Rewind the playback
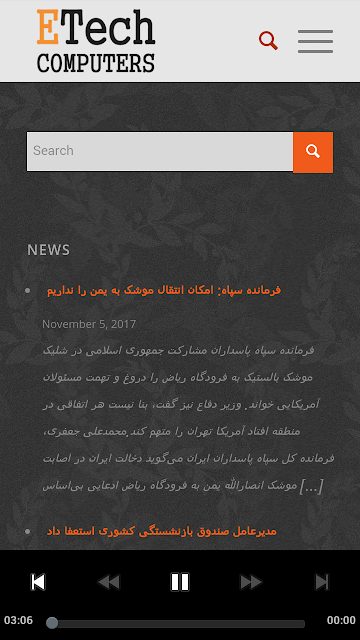Screen dimensions: 360x640 [109, 582]
